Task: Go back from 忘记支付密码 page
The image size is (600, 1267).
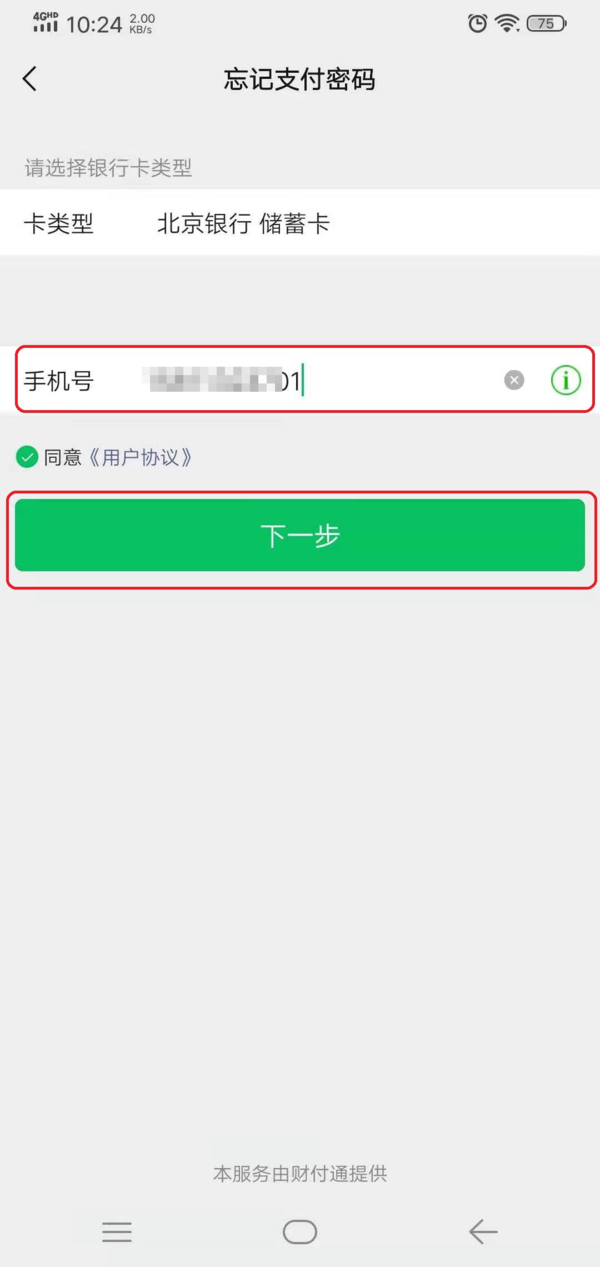Action: click(30, 80)
